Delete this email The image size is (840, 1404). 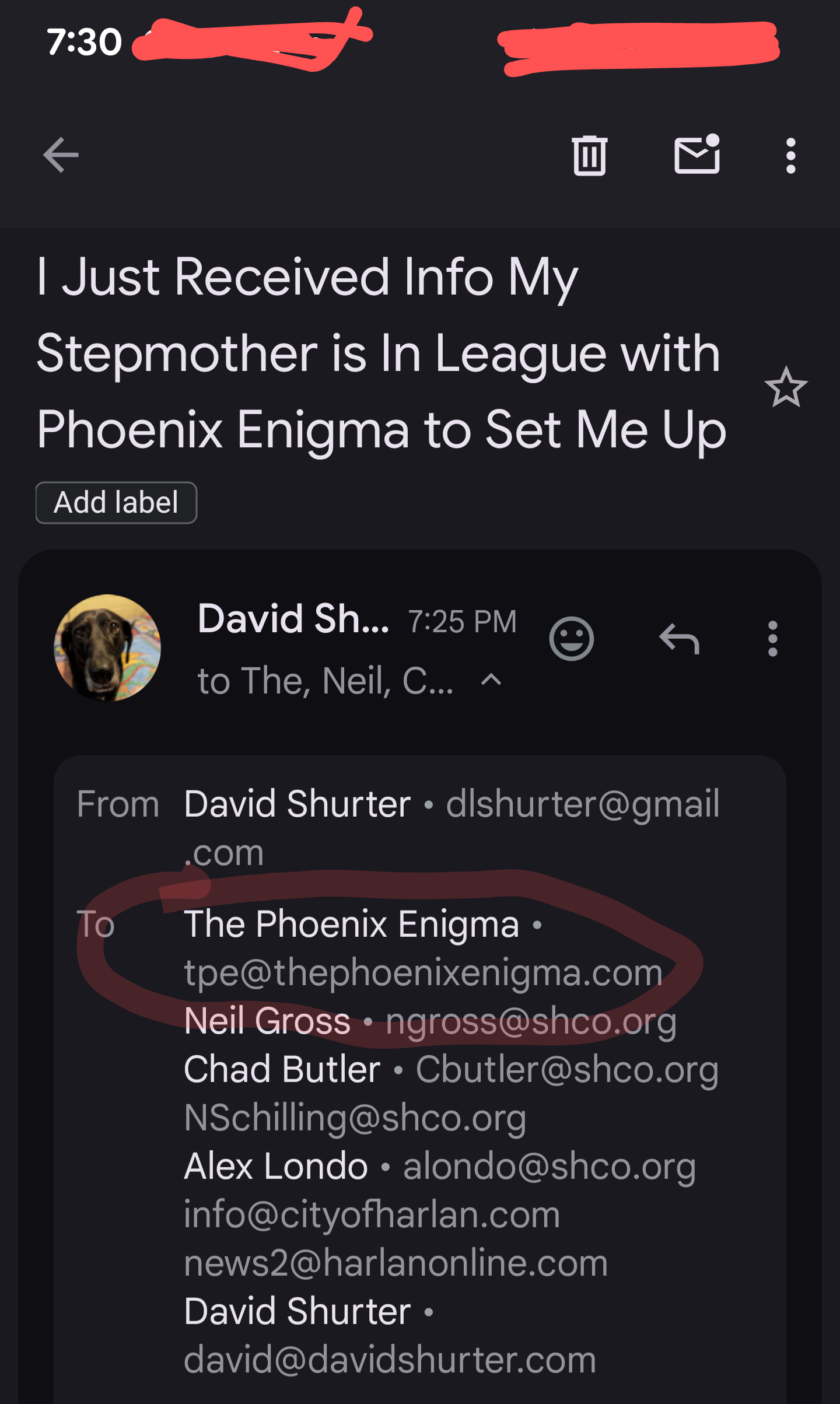point(589,155)
